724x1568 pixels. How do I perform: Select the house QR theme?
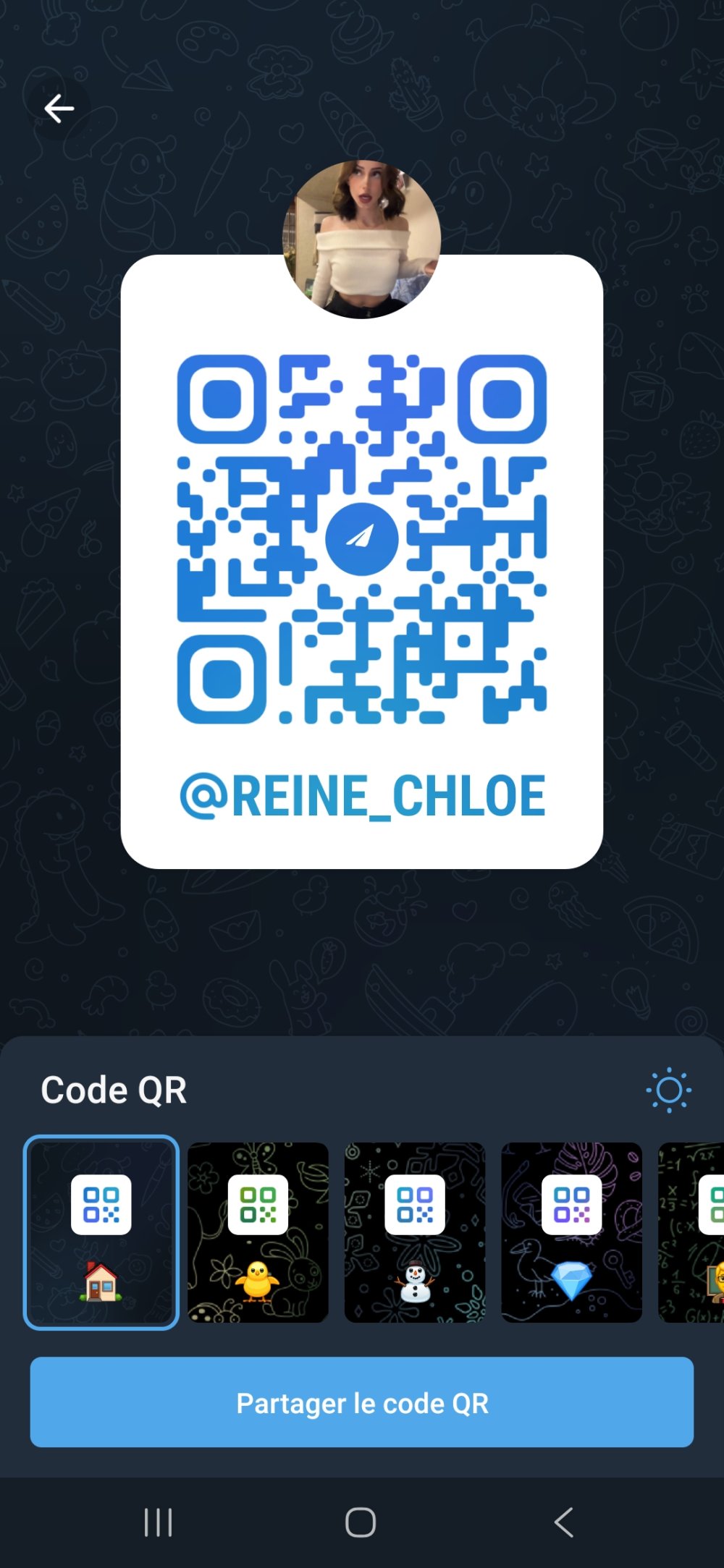pyautogui.click(x=101, y=1232)
